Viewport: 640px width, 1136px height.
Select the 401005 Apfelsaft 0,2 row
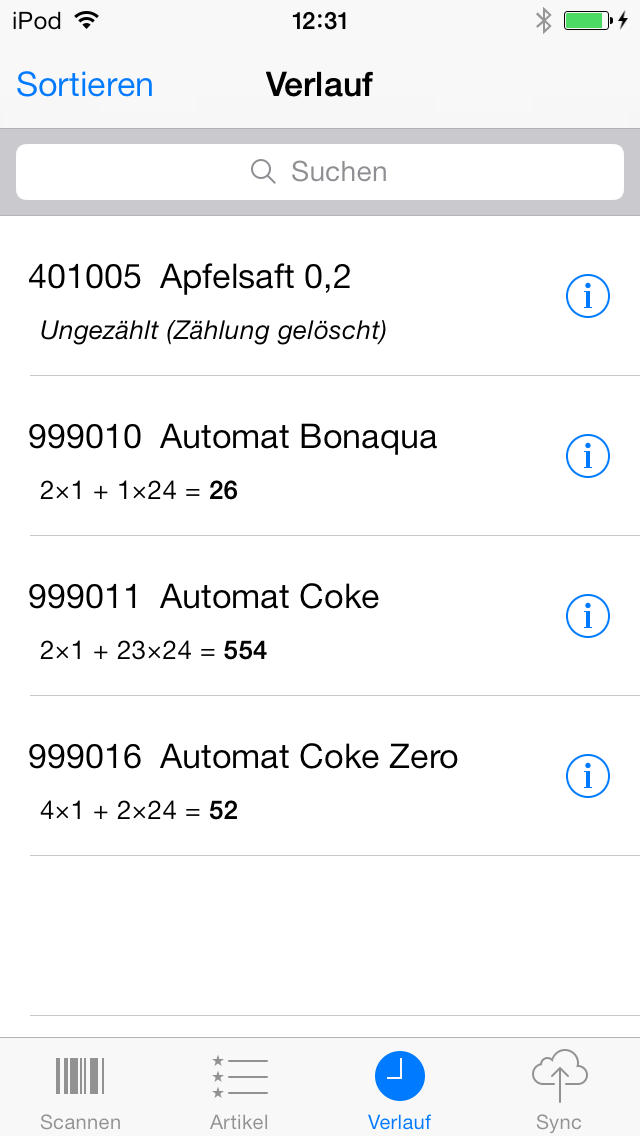(x=320, y=296)
